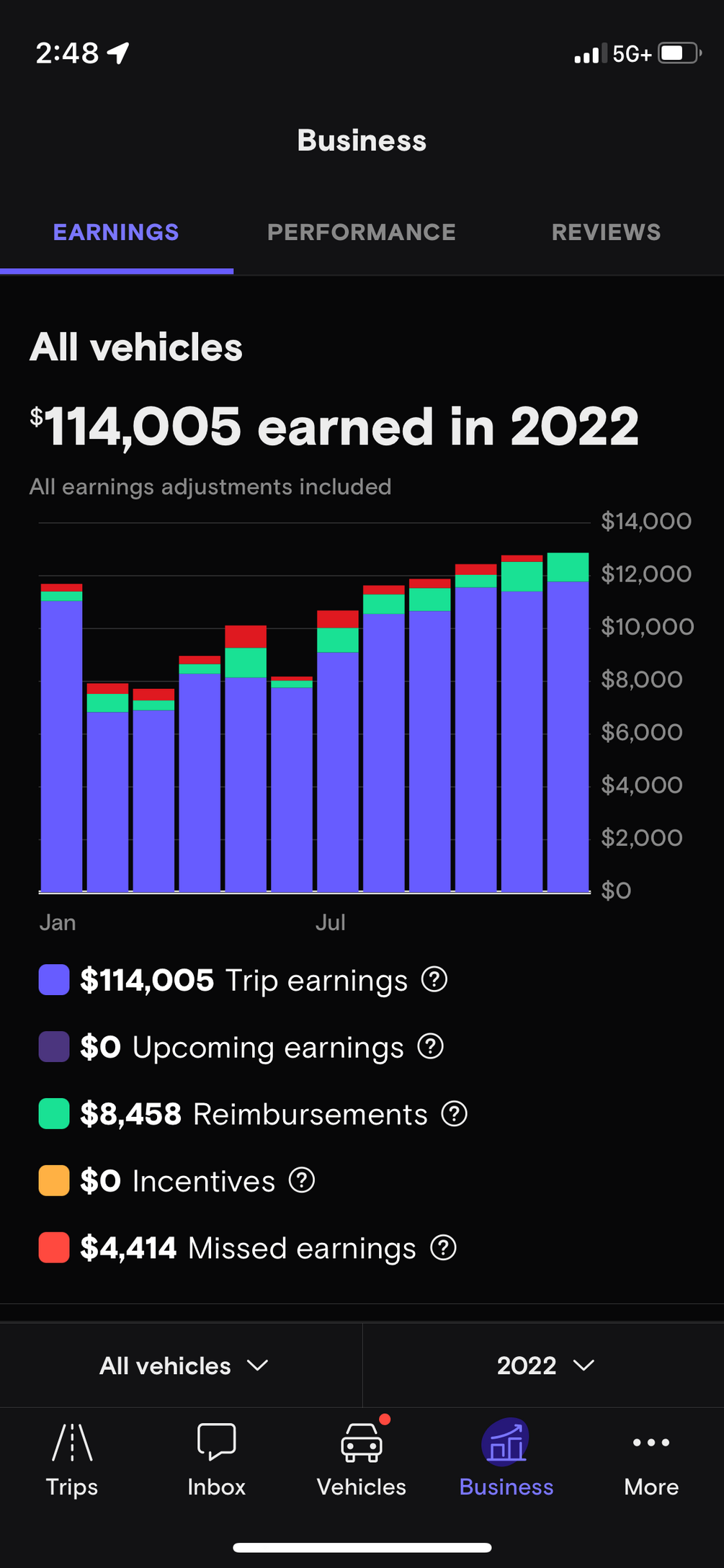Tap the help icon for Upcoming earnings
This screenshot has width=724, height=1568.
coord(431,1046)
